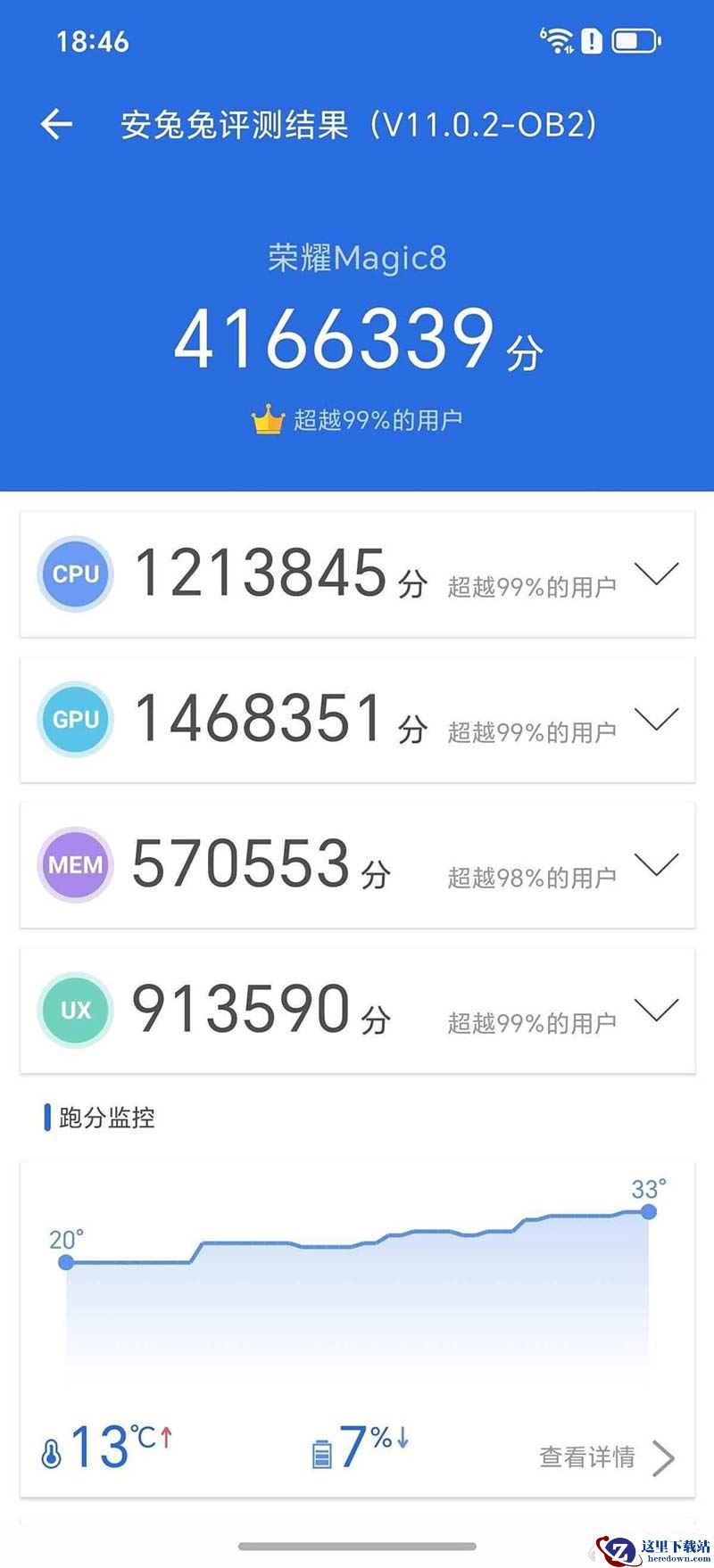The width and height of the screenshot is (714, 1568).
Task: Expand the GPU score details
Action: click(656, 719)
